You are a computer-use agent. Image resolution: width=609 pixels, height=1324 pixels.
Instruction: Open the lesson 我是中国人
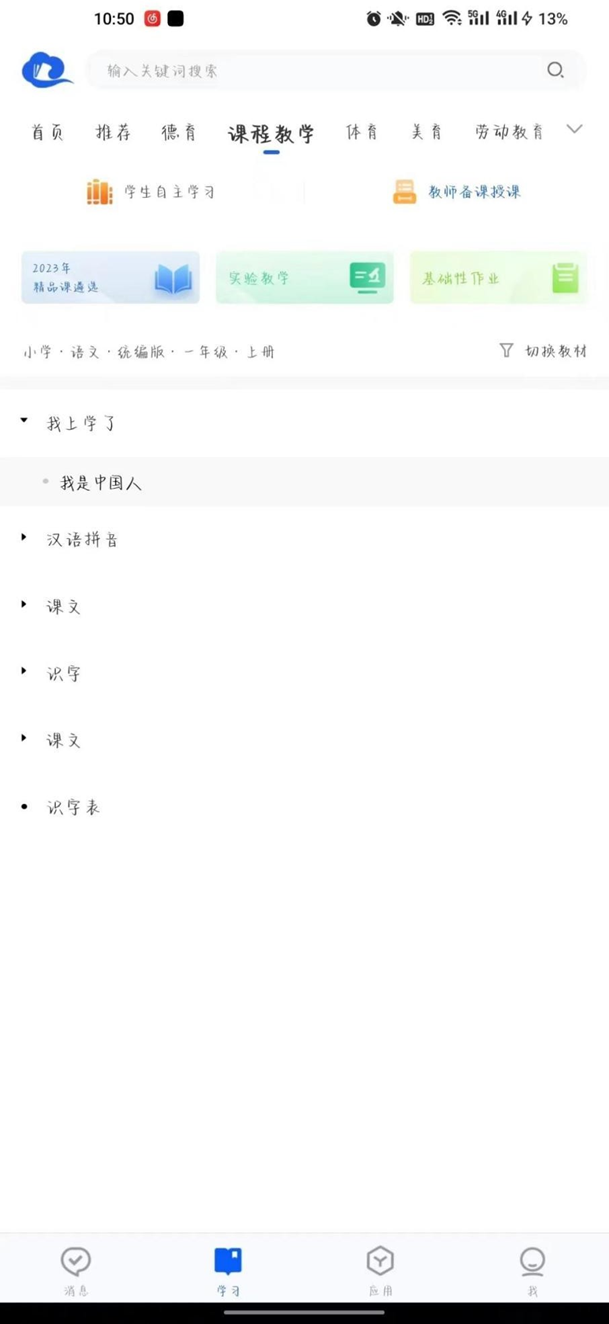[x=101, y=483]
